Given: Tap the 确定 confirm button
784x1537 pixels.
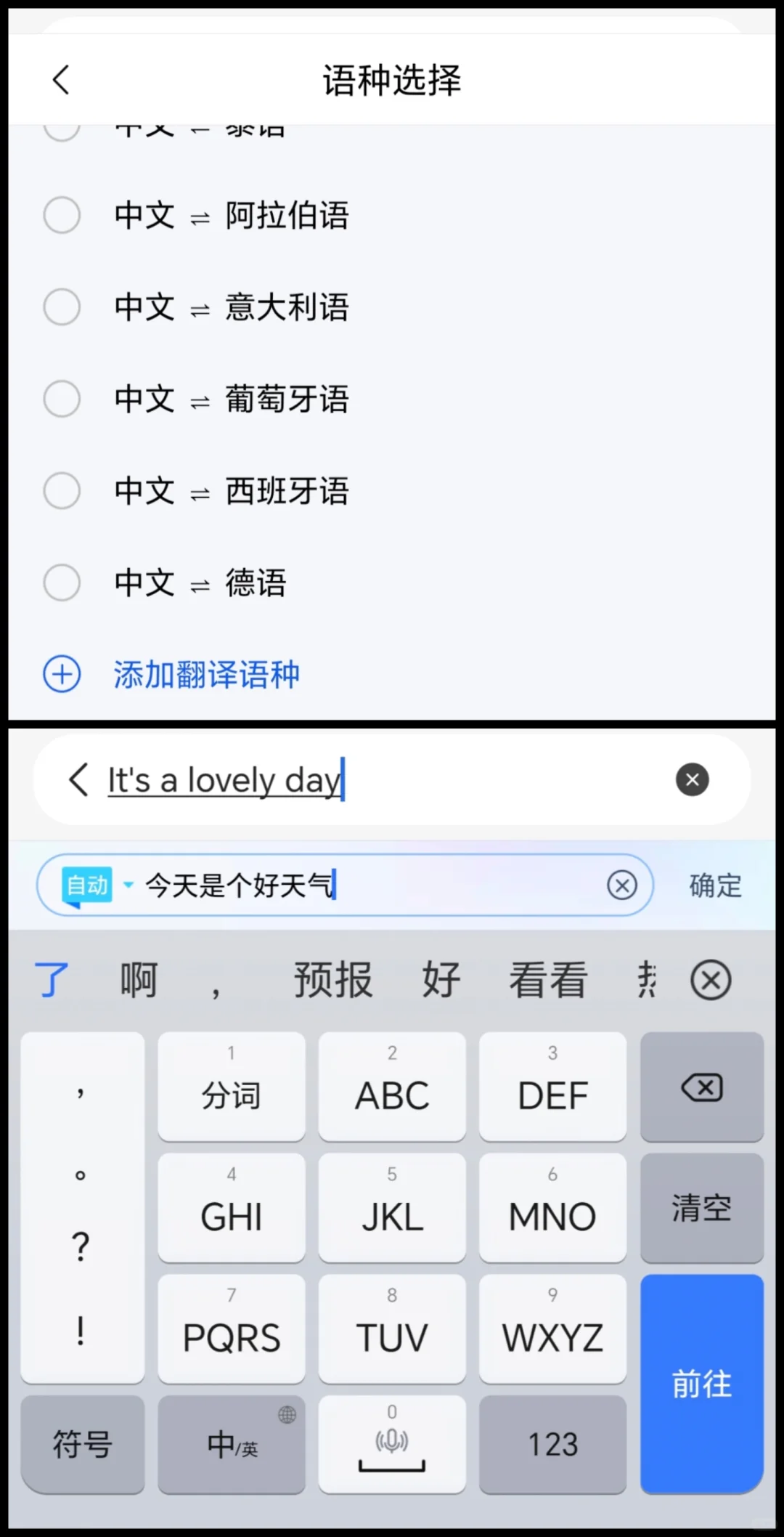Looking at the screenshot, I should tap(714, 885).
